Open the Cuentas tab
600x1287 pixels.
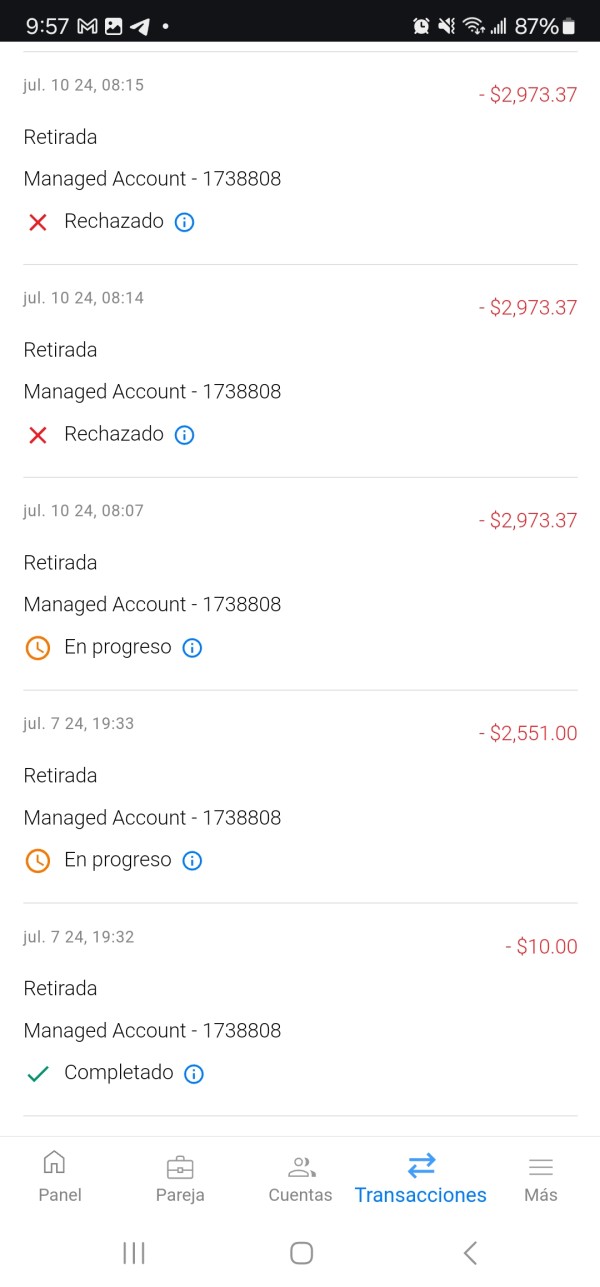click(300, 1177)
